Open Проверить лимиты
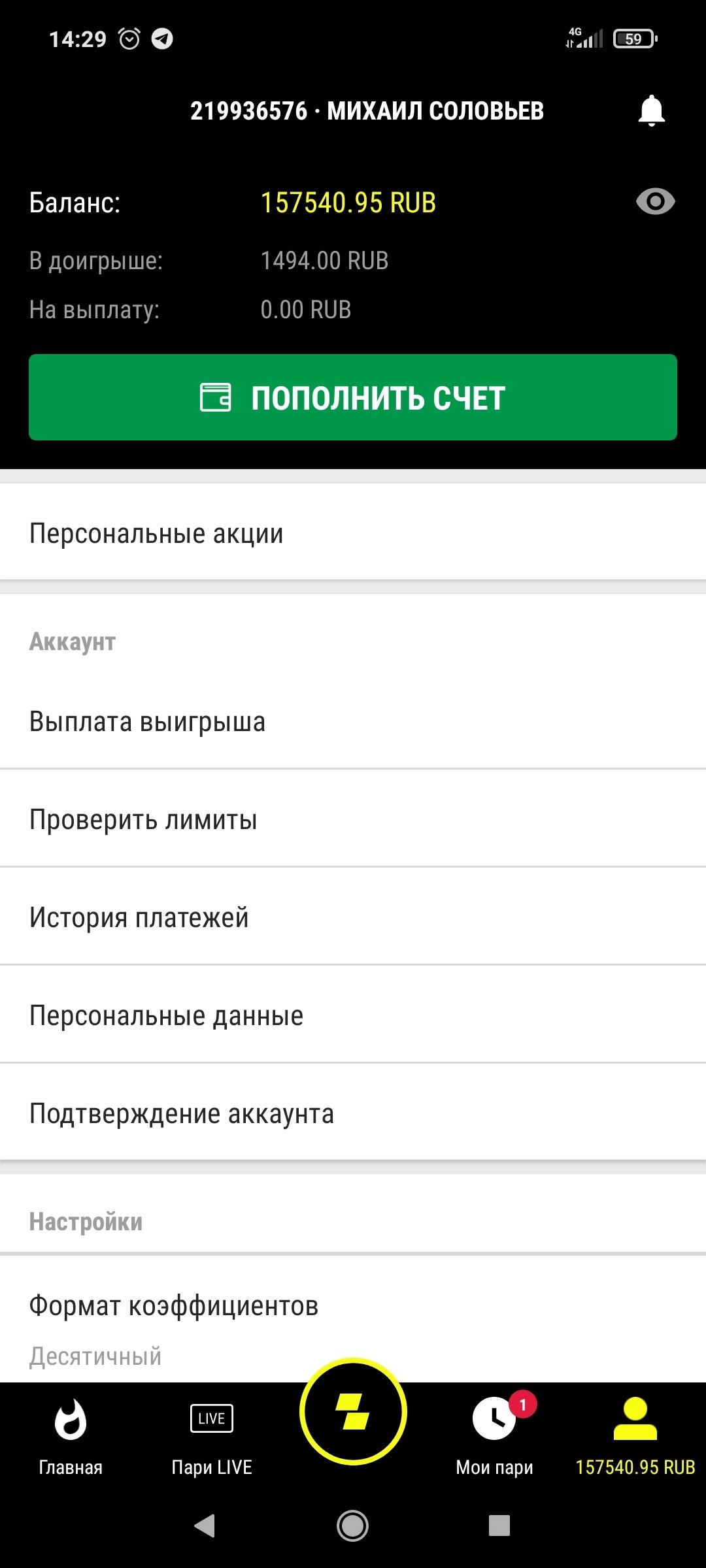The width and height of the screenshot is (706, 1568). [x=353, y=819]
